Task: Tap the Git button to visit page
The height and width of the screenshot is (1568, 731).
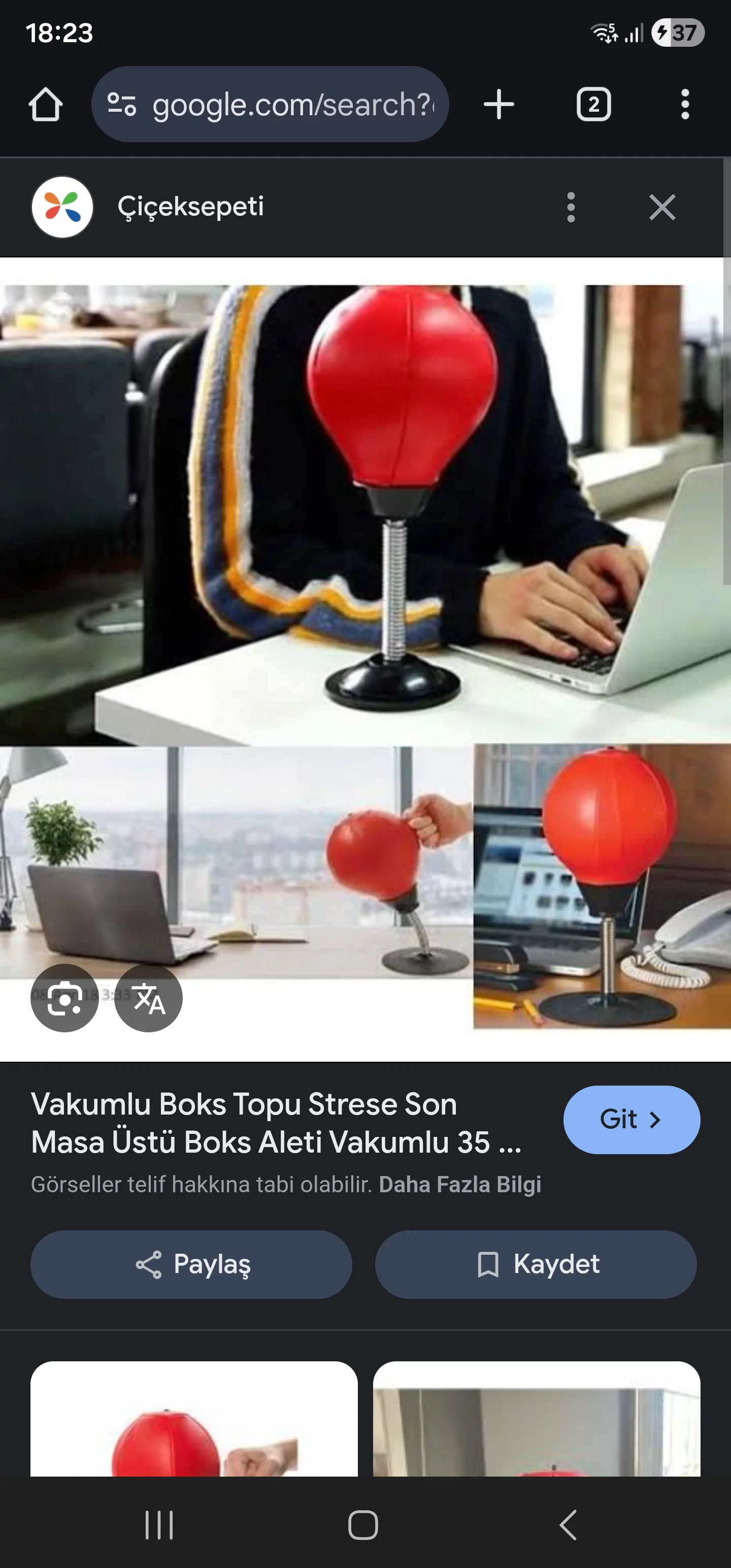Action: [x=631, y=1120]
